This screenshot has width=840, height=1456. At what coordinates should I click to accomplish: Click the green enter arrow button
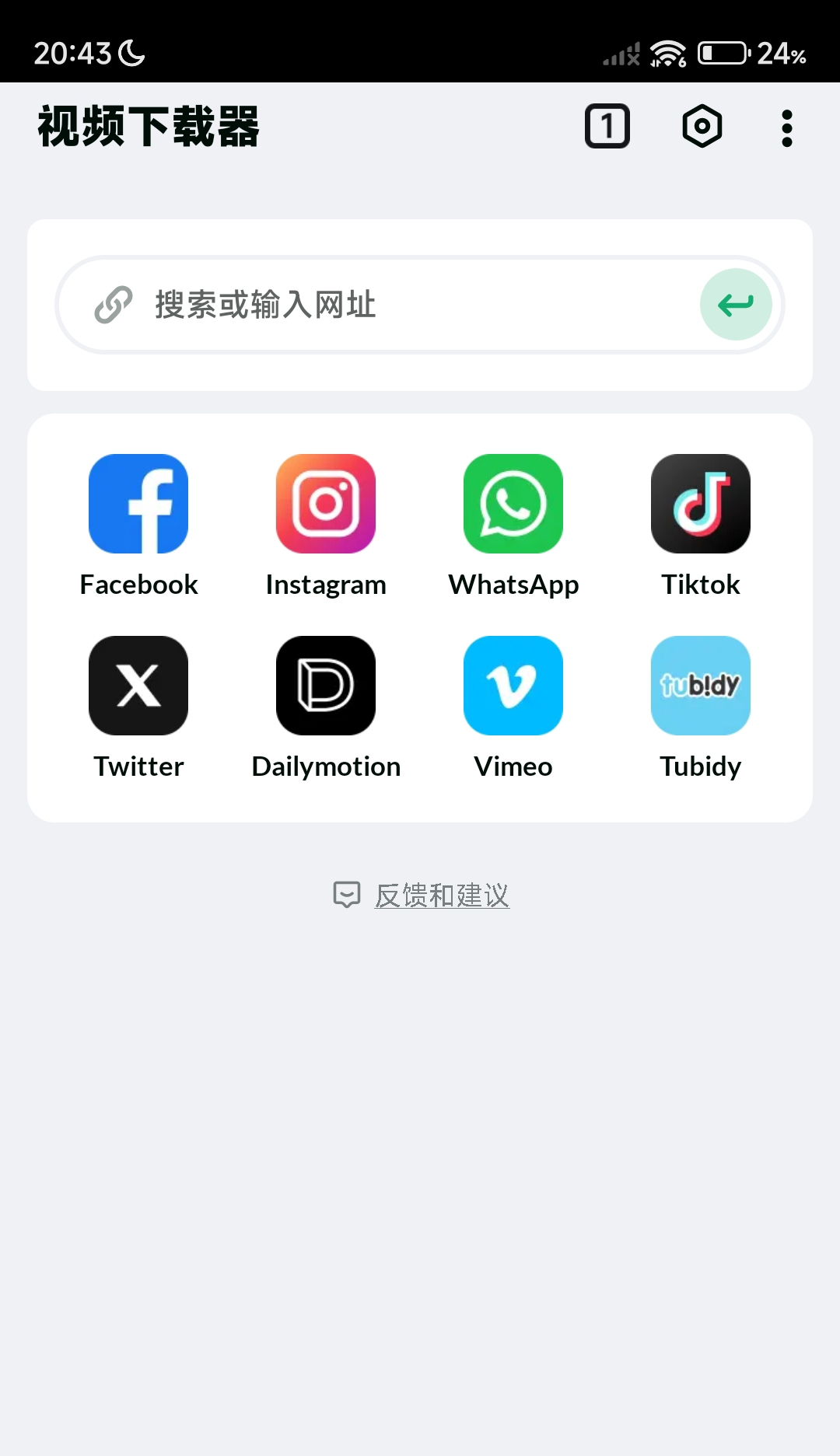tap(735, 305)
